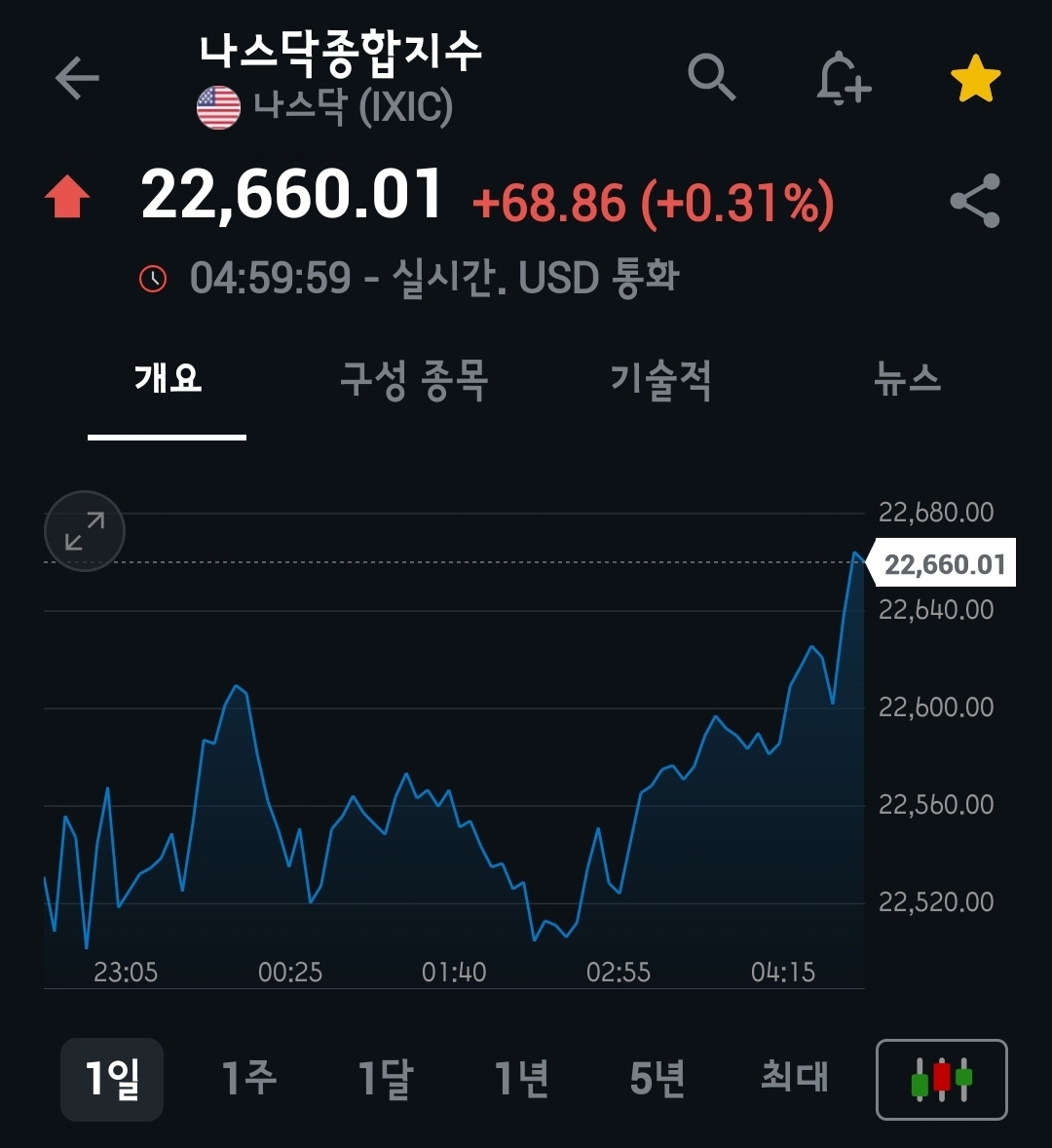Show the 최대 chart history
Image resolution: width=1052 pixels, height=1148 pixels.
pos(794,1079)
